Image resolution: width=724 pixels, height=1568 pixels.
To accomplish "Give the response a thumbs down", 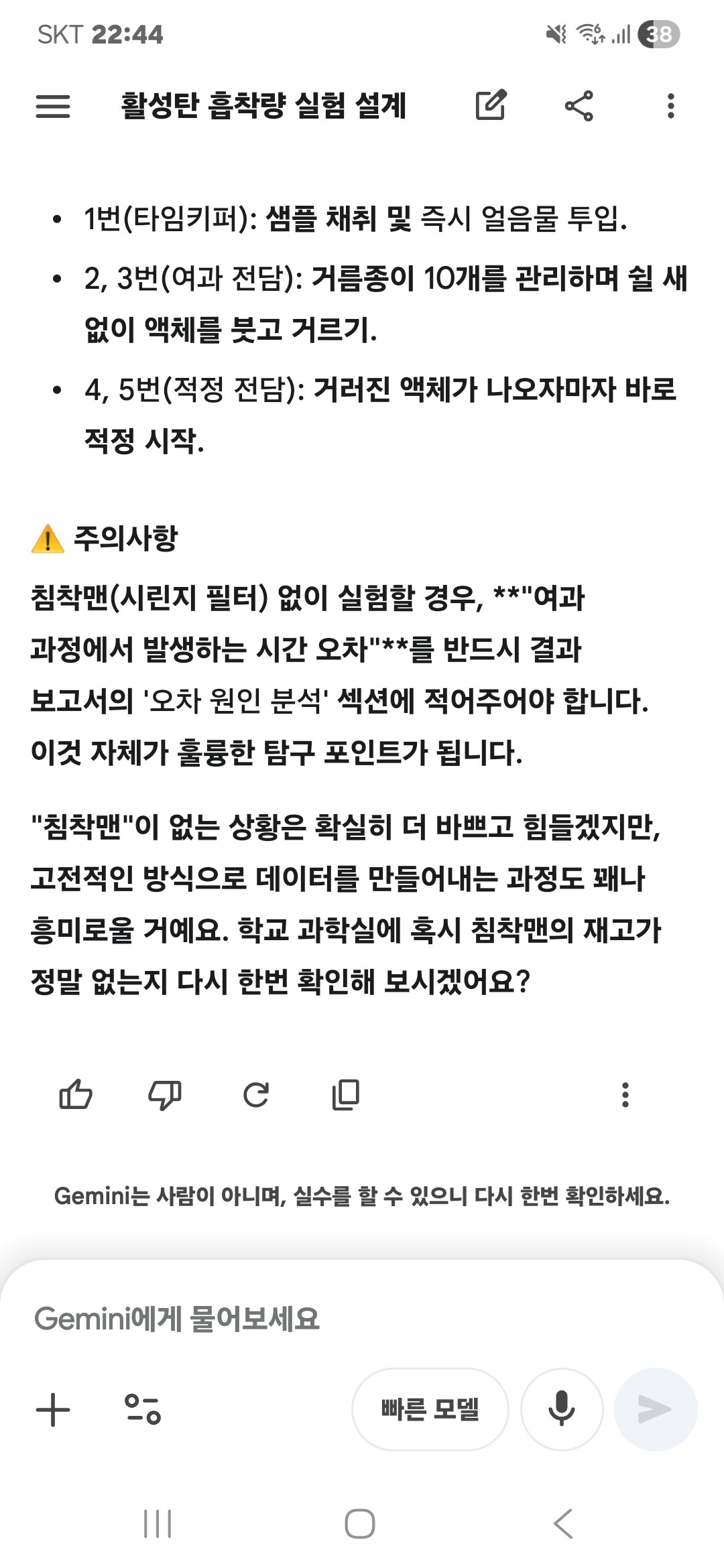I will click(x=165, y=1095).
